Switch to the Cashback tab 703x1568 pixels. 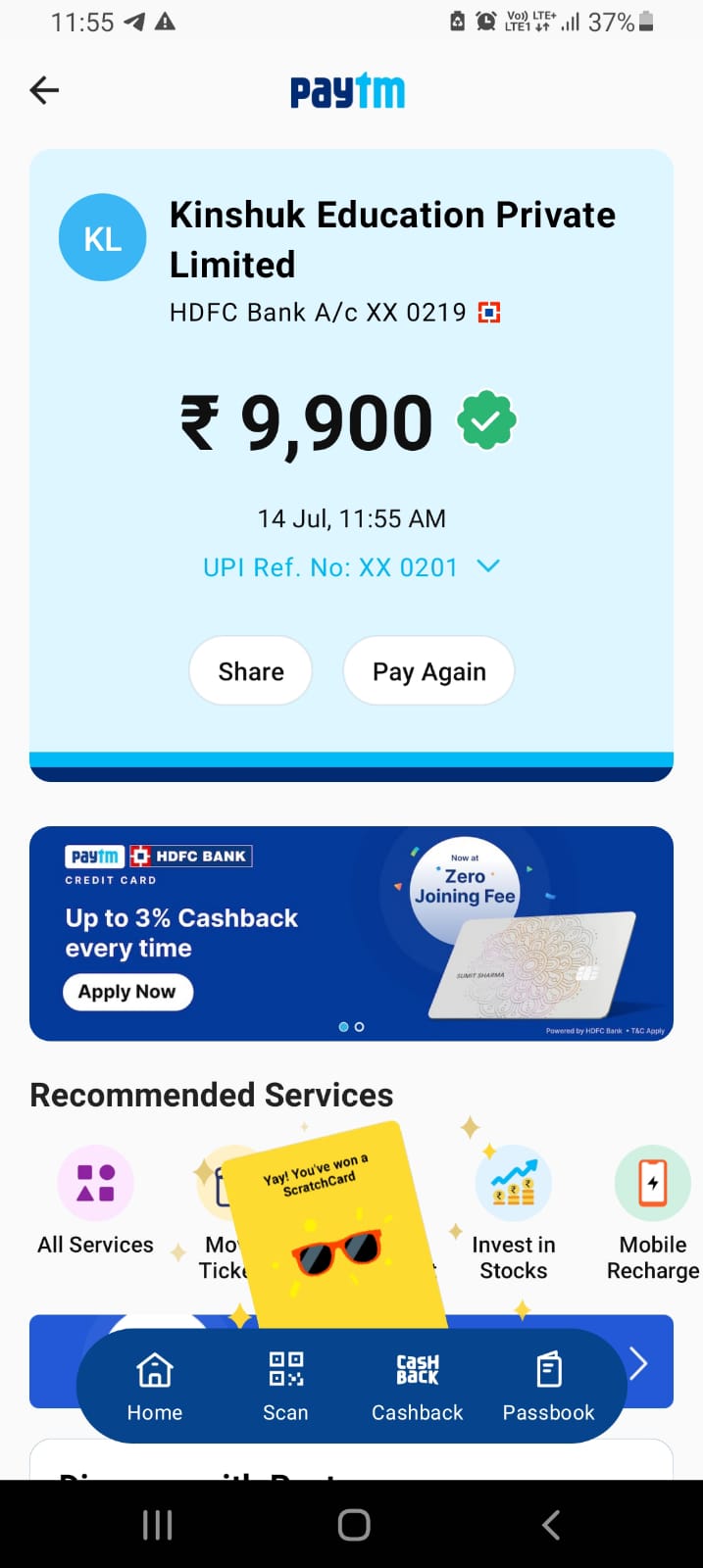coord(417,1386)
